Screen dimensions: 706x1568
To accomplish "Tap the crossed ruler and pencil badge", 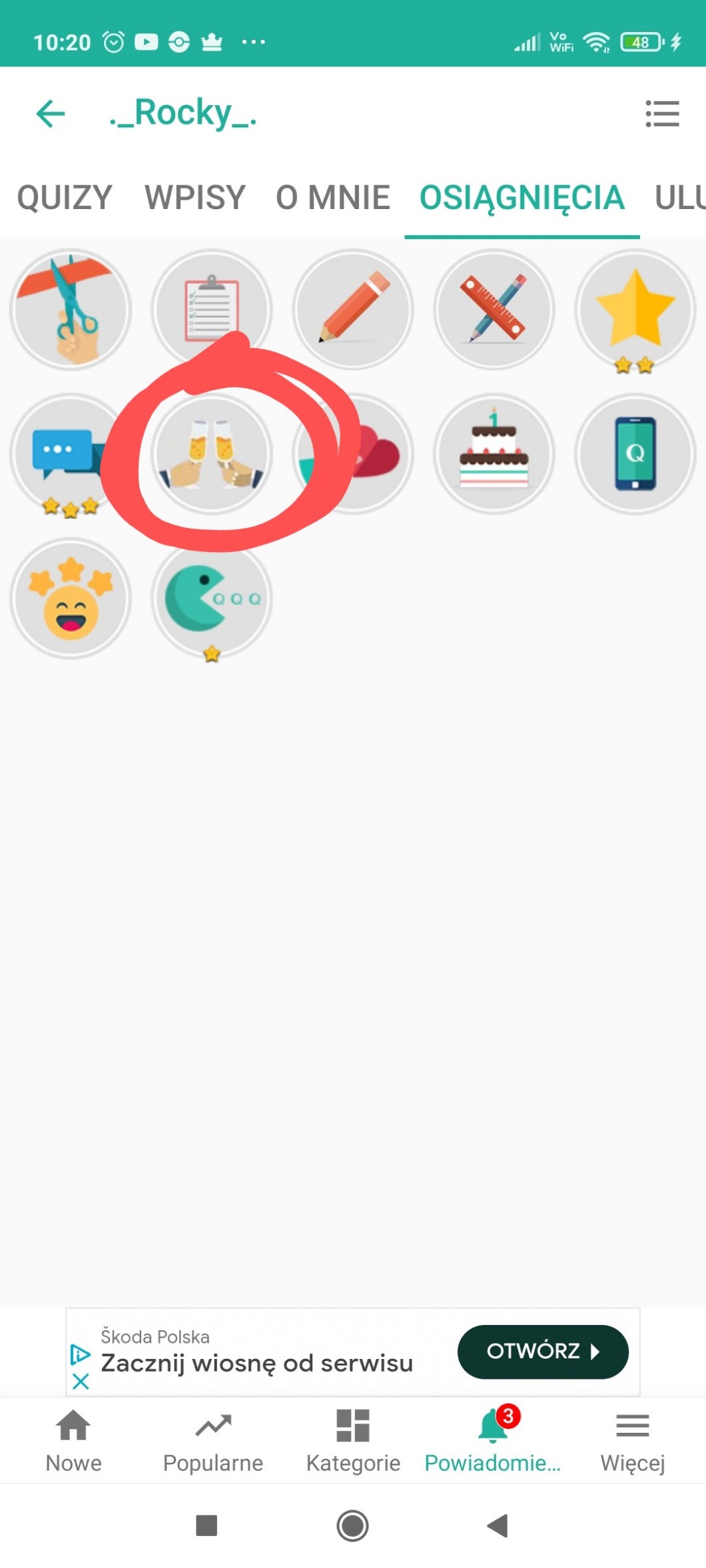I will (494, 310).
